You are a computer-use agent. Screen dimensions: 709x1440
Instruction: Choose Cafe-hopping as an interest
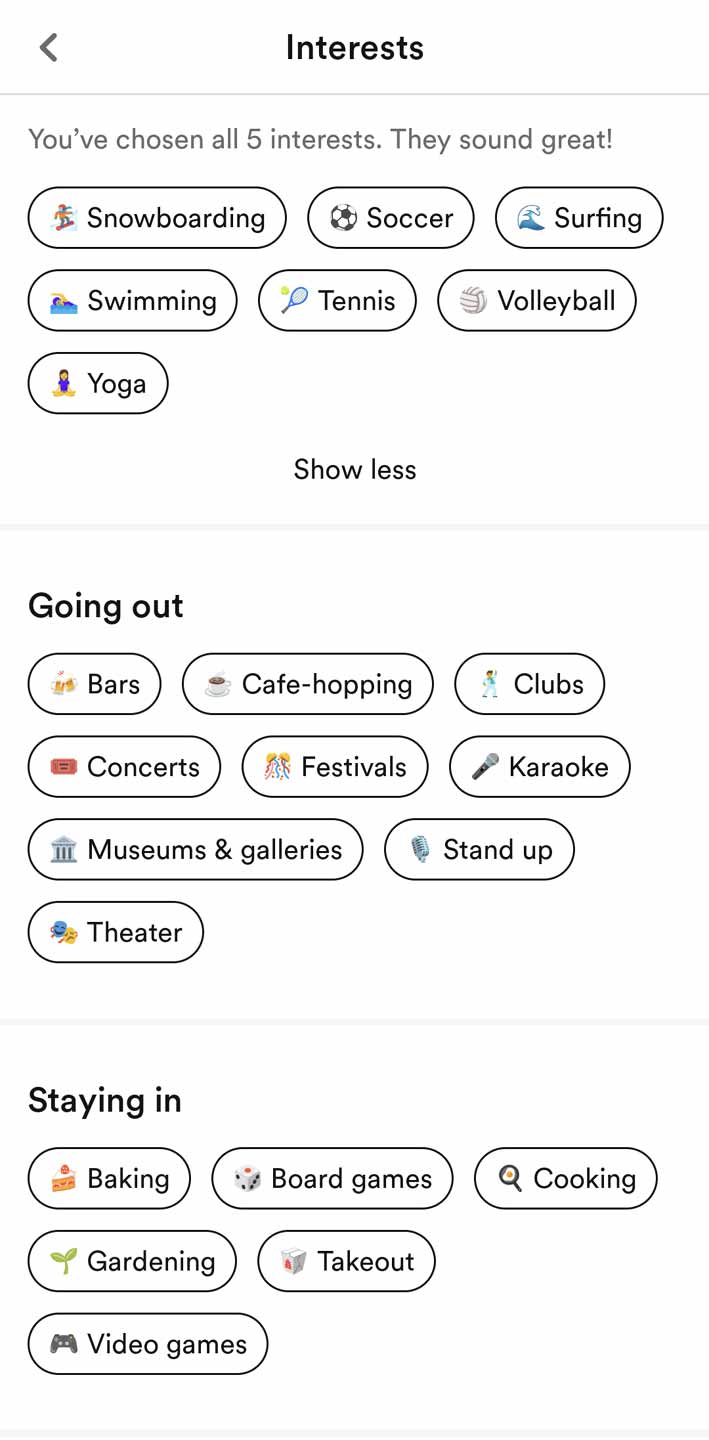(x=308, y=684)
